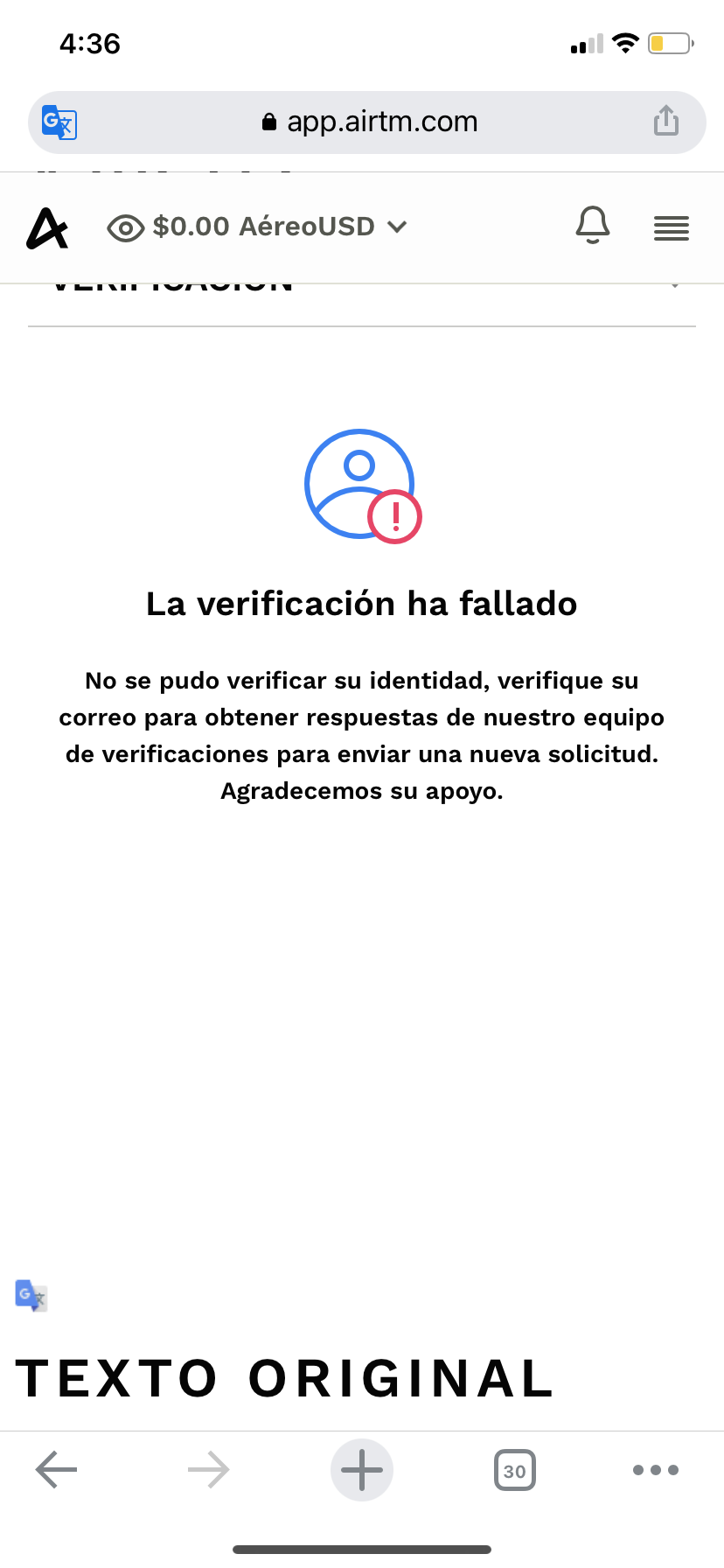724x1568 pixels.
Task: View the 30 open tabs
Action: (514, 1470)
